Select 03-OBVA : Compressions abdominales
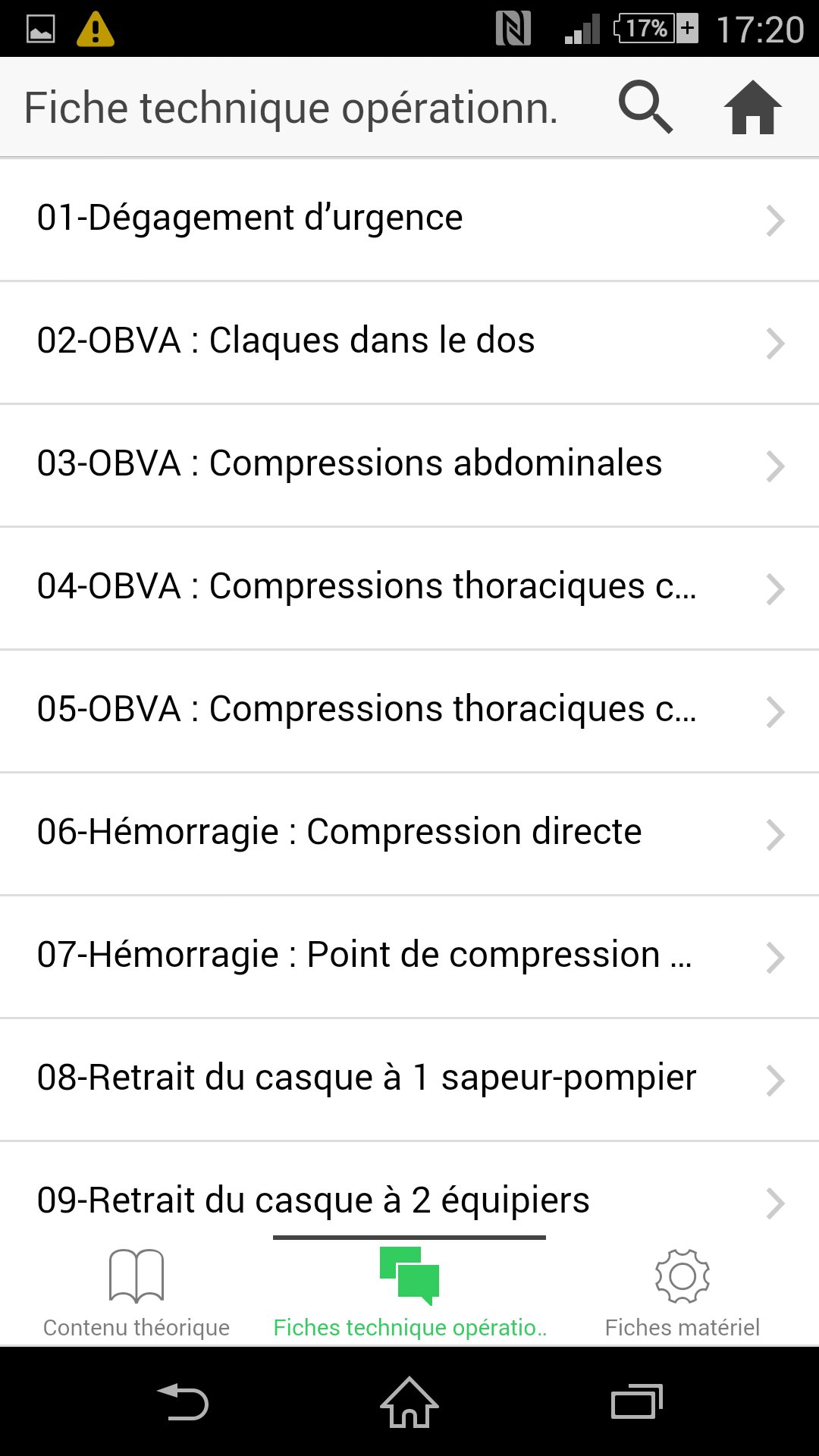Screen dimensions: 819x1456 [x=409, y=465]
